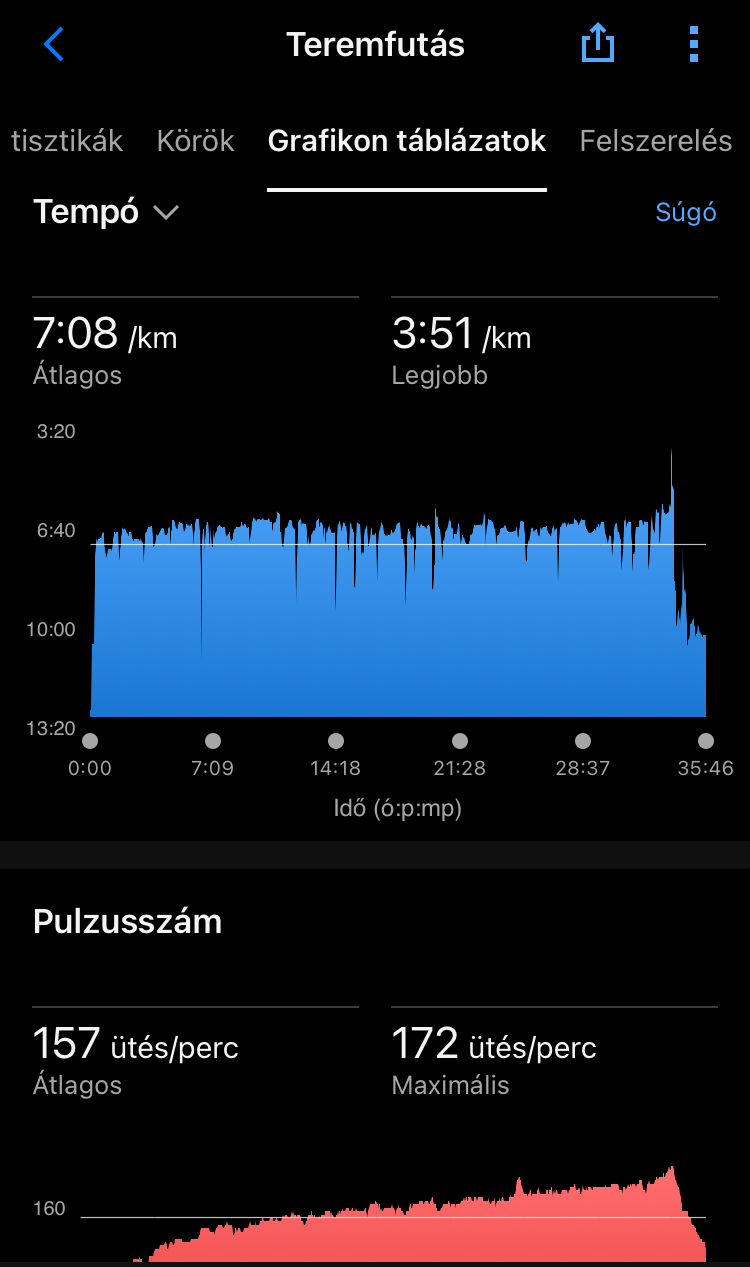Screen dimensions: 750x1267
Task: Go back from Teremfutás screen
Action: coord(54,45)
